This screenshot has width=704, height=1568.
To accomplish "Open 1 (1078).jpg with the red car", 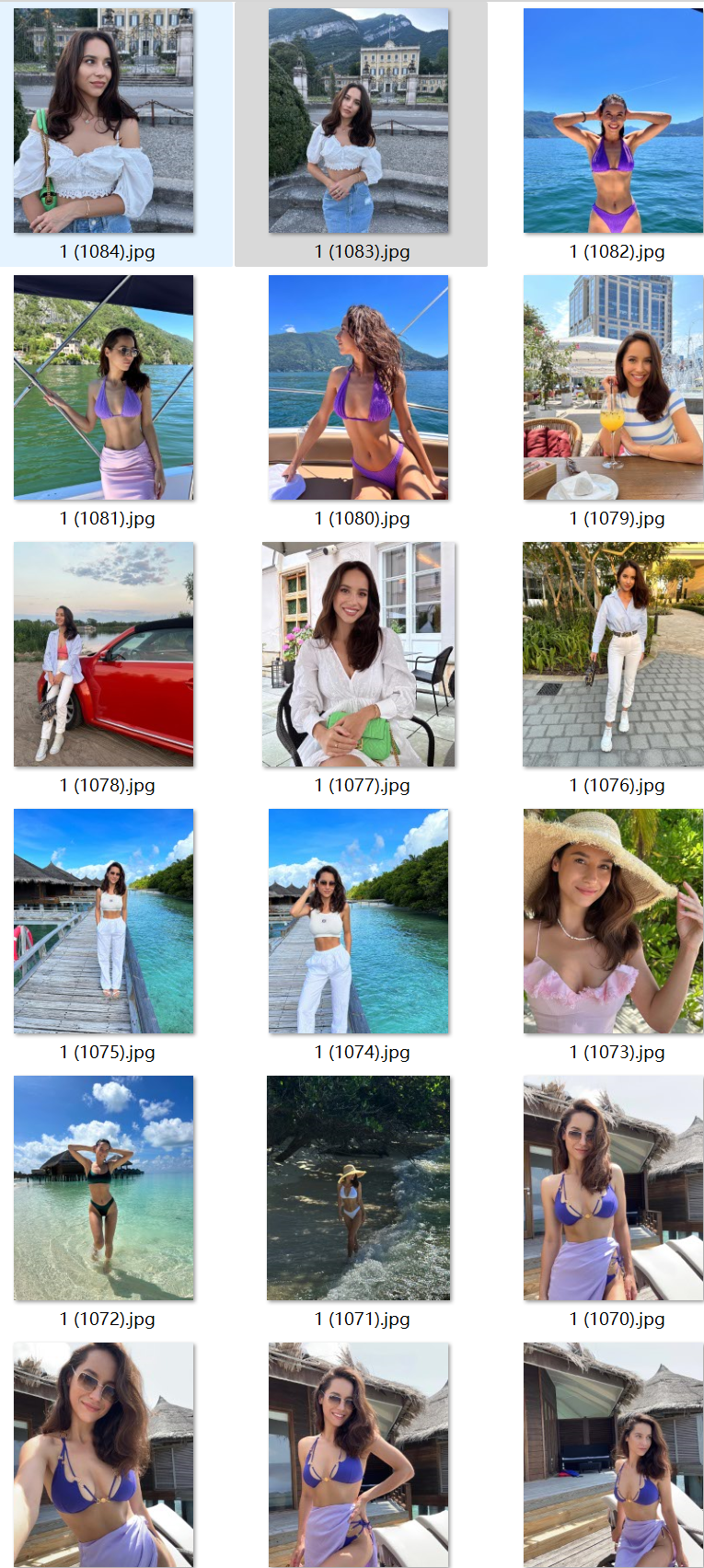I will 104,654.
